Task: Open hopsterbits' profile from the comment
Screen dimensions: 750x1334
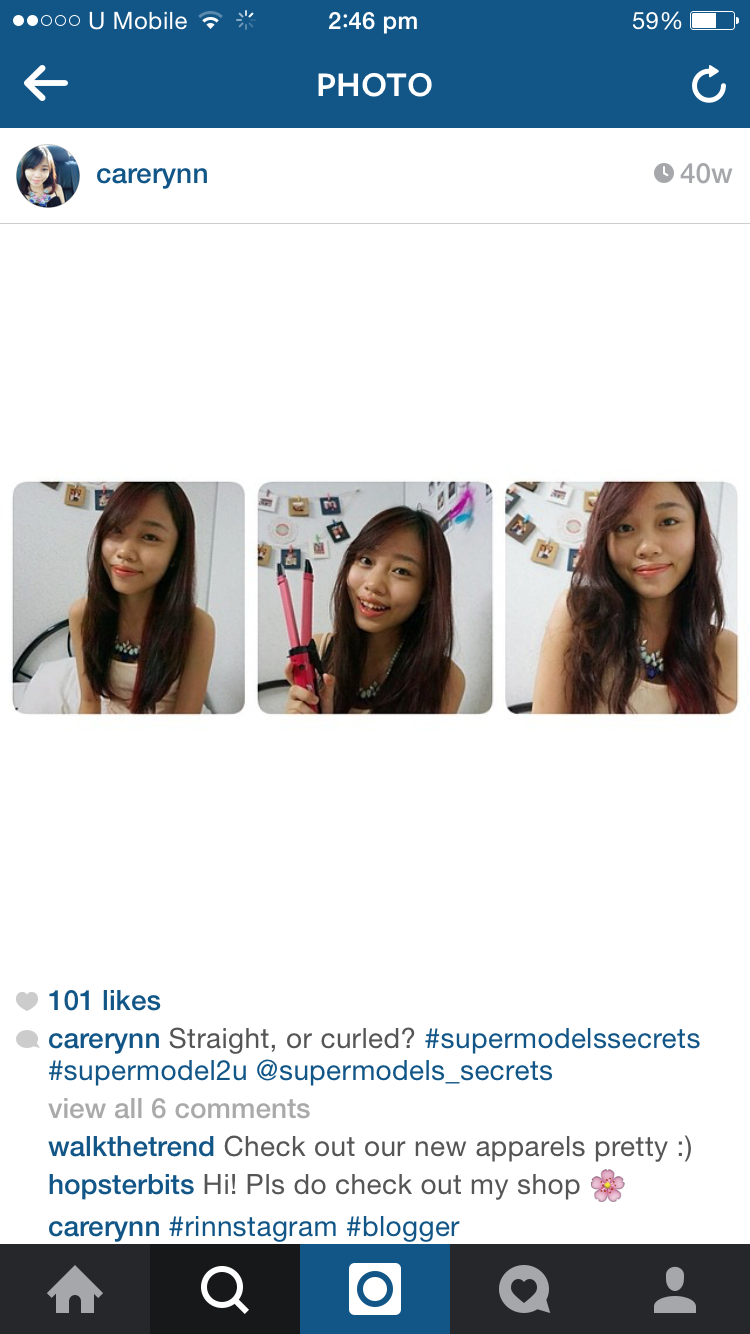Action: (121, 1185)
